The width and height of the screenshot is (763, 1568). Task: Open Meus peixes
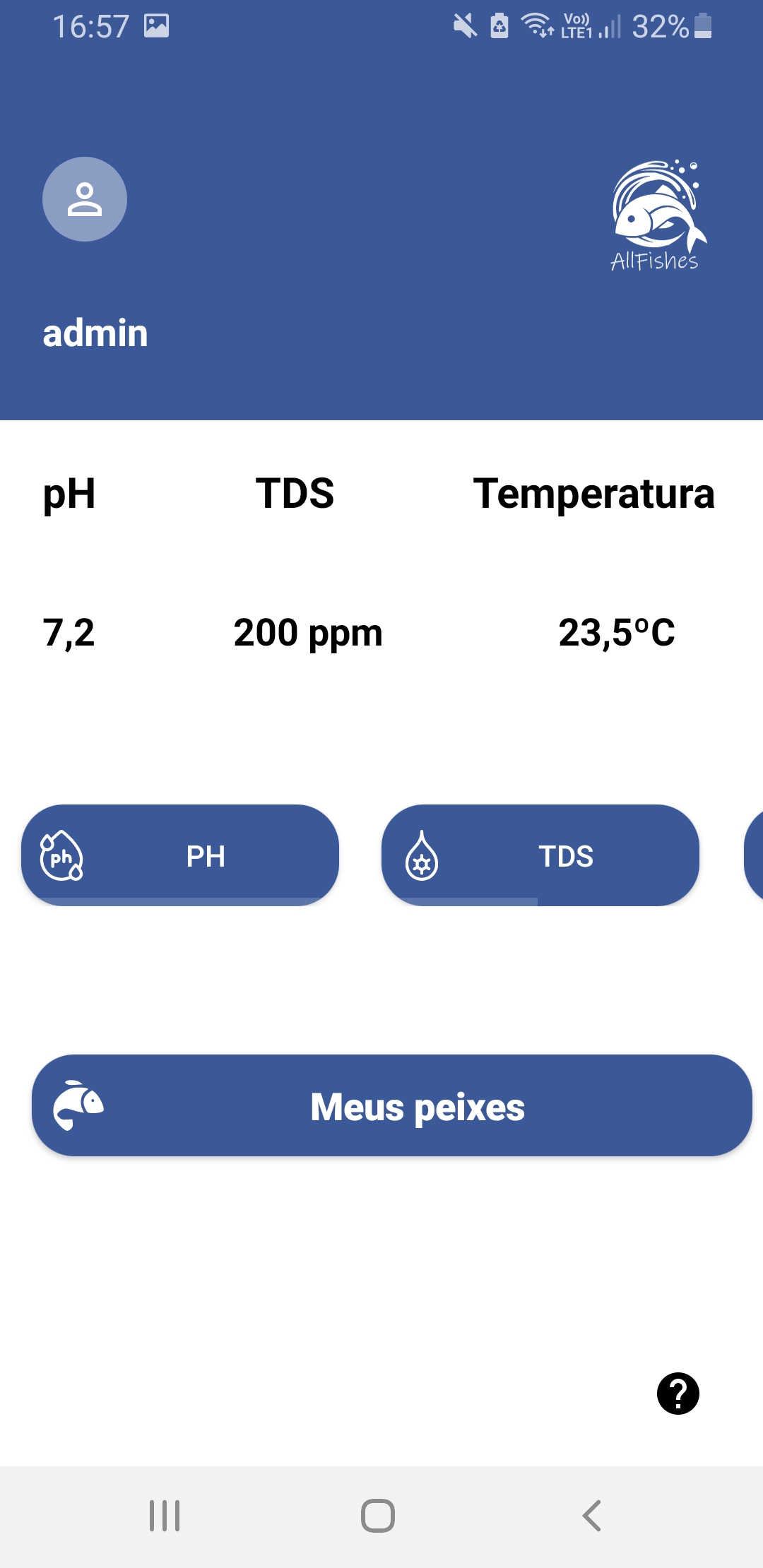tap(391, 1107)
